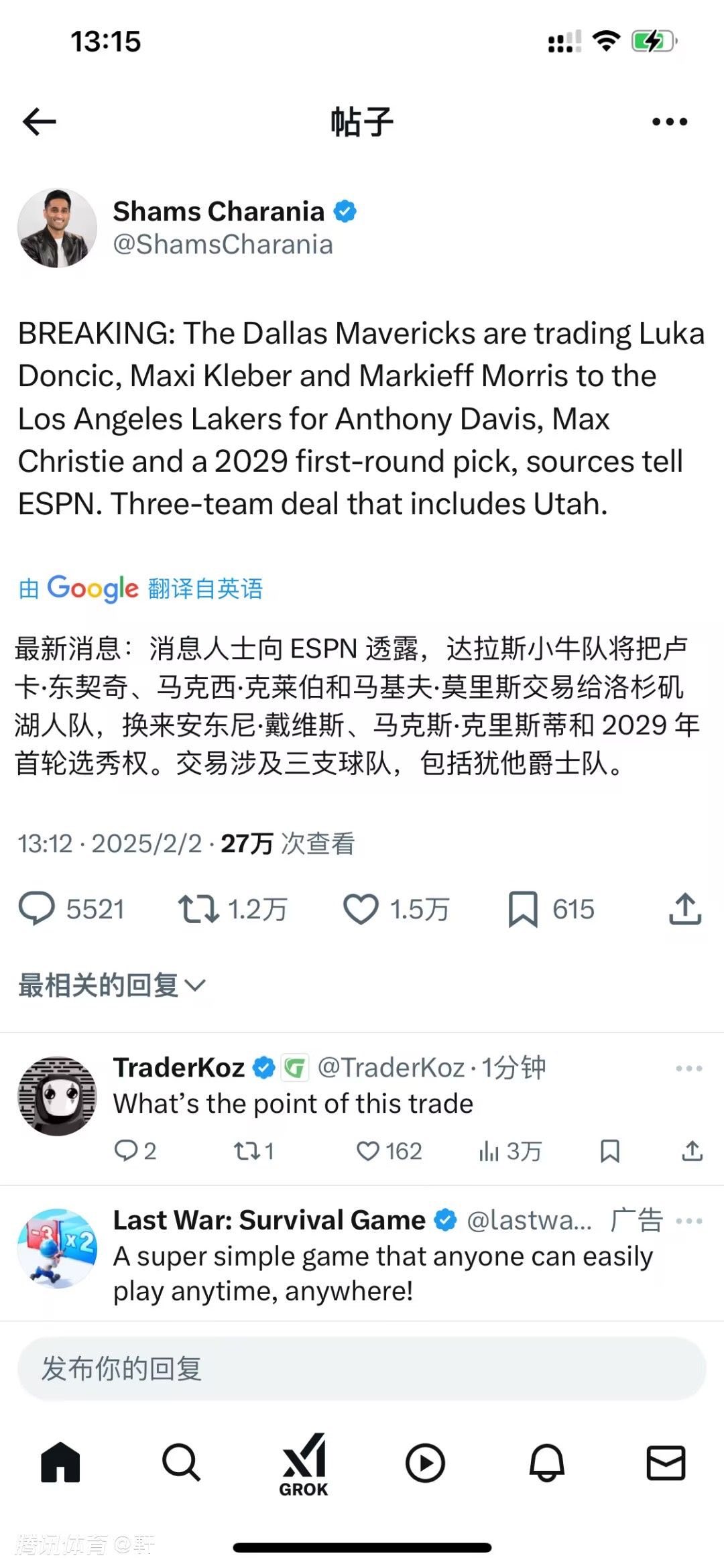
Task: Open the Grok tab
Action: click(x=304, y=1463)
